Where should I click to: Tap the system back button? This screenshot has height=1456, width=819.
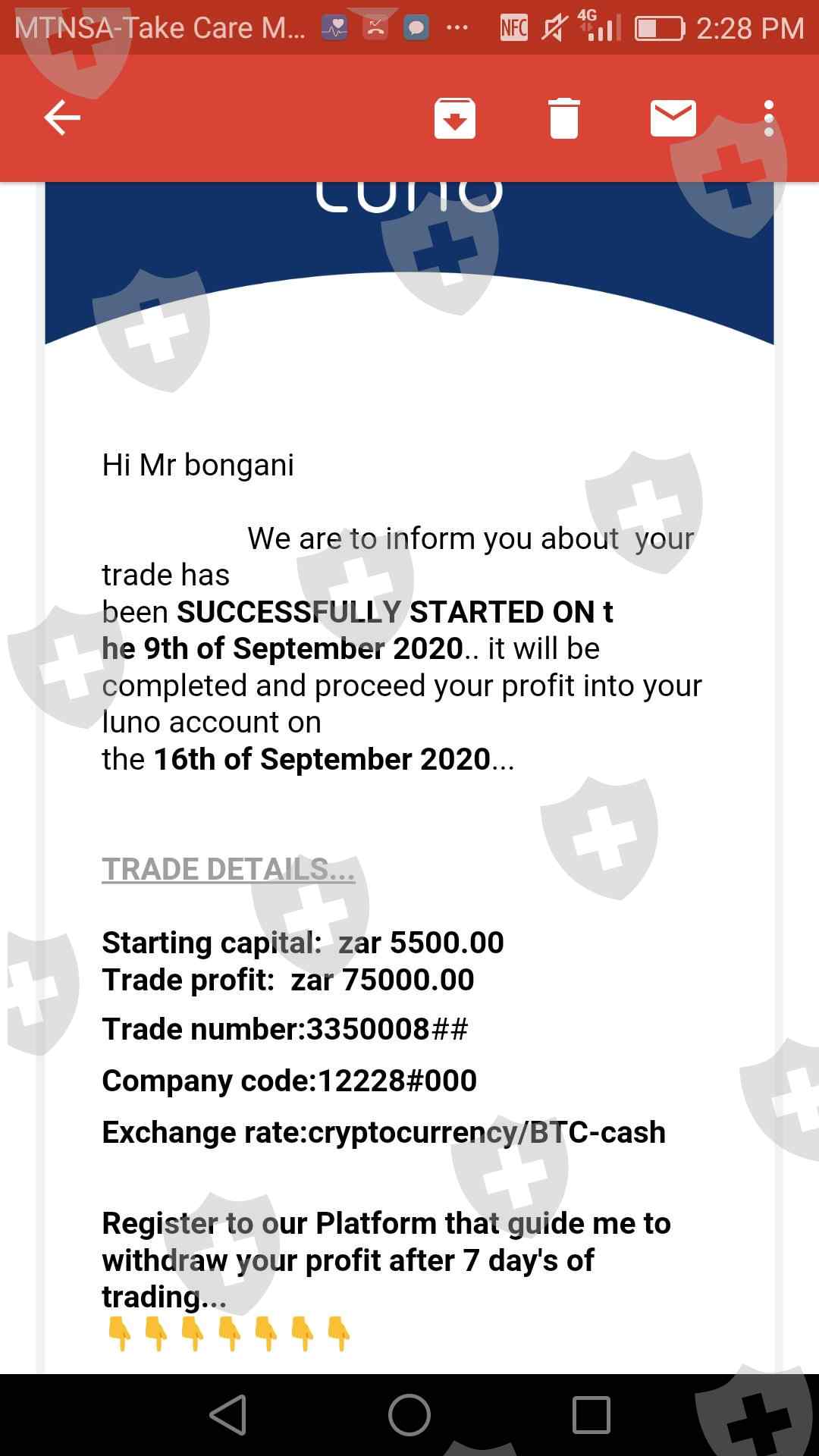(227, 1414)
